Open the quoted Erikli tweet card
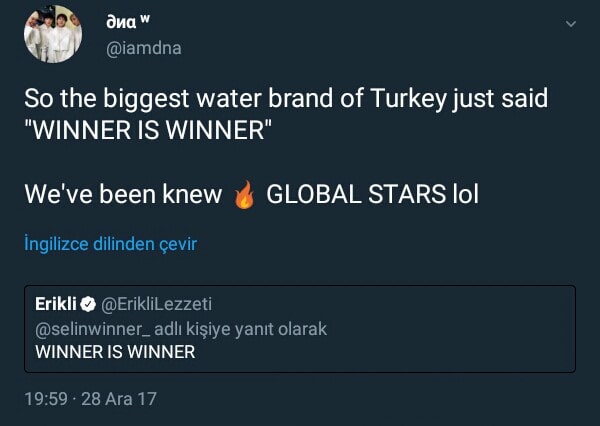 [x=300, y=328]
